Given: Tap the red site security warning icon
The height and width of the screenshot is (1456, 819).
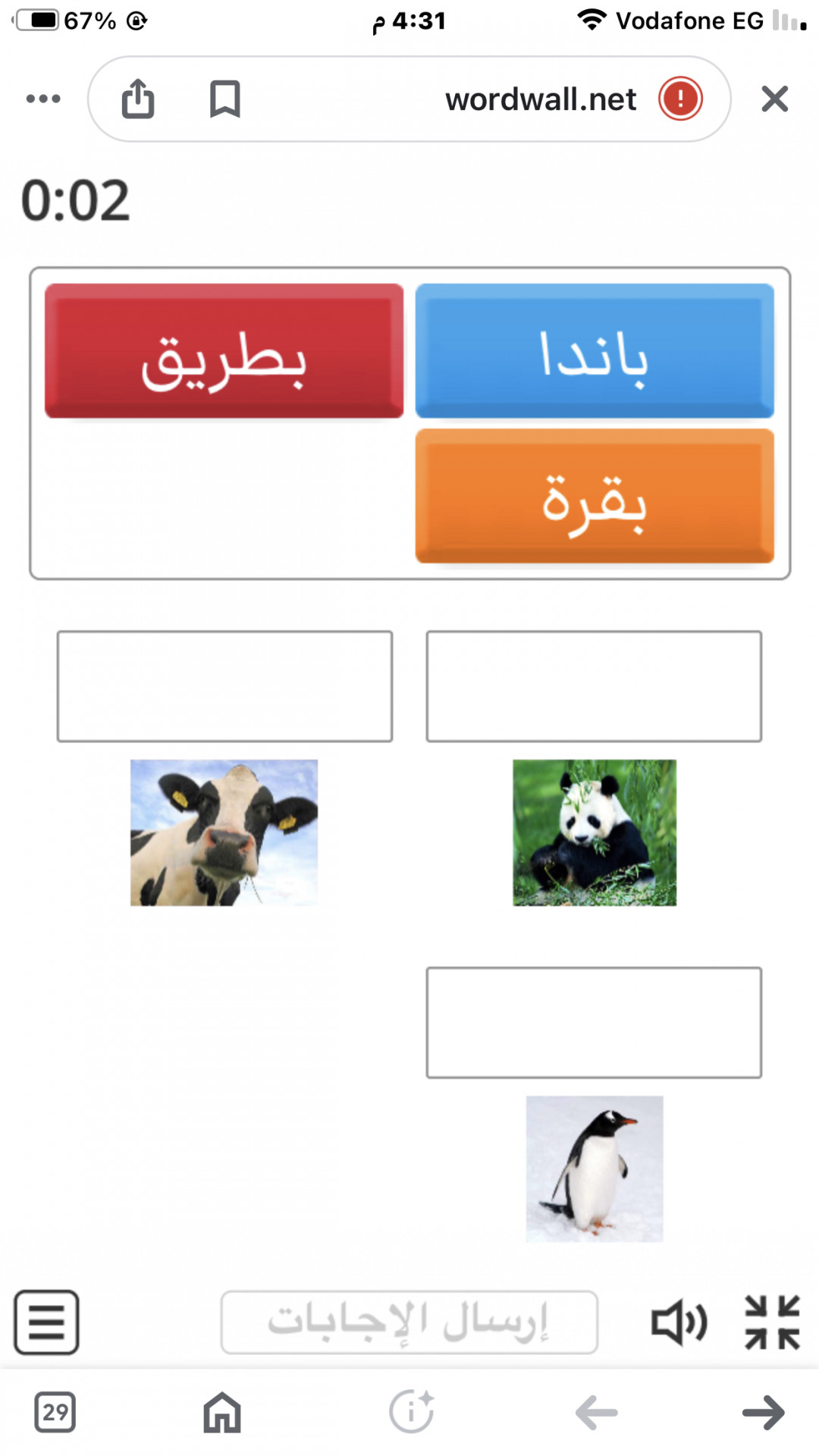Looking at the screenshot, I should [x=680, y=99].
